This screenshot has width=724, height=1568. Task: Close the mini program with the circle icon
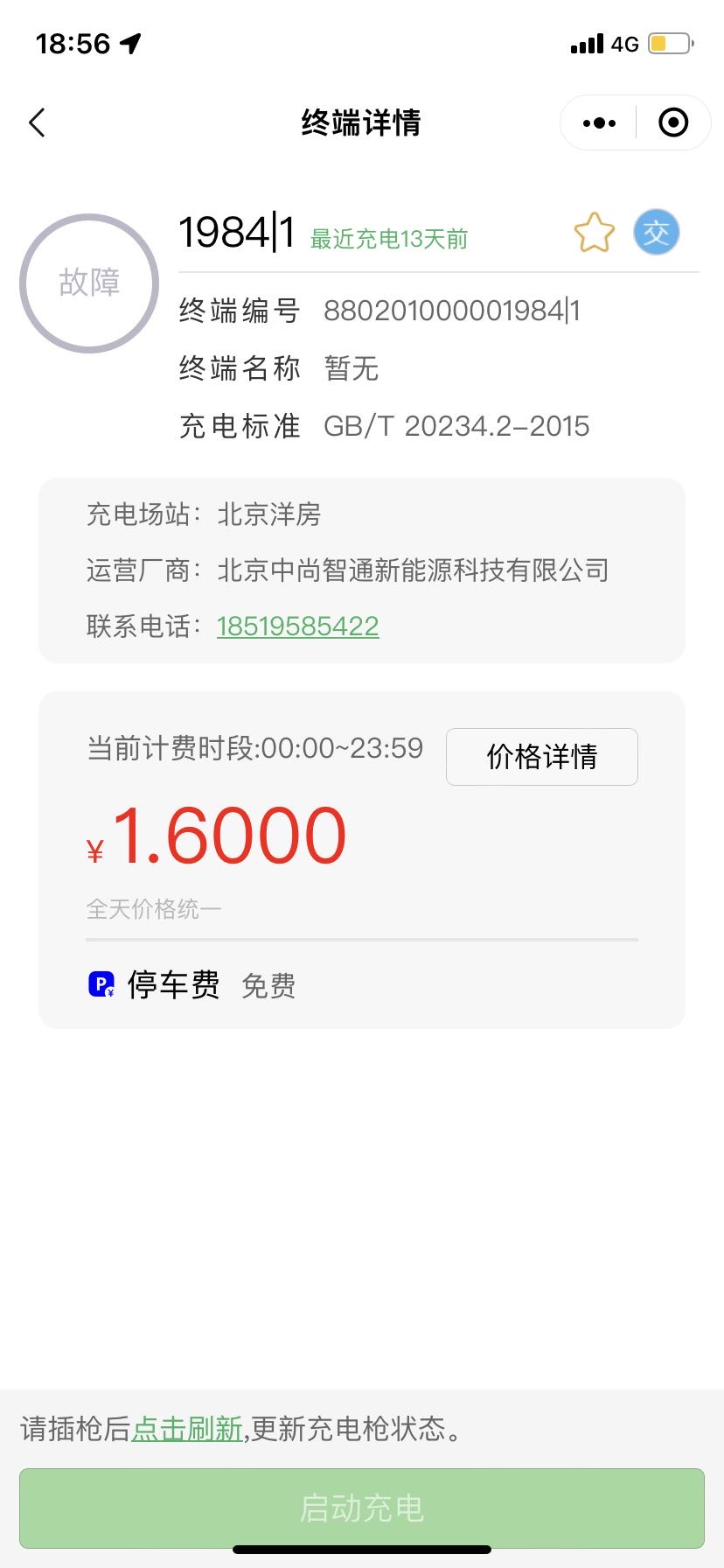(x=672, y=123)
